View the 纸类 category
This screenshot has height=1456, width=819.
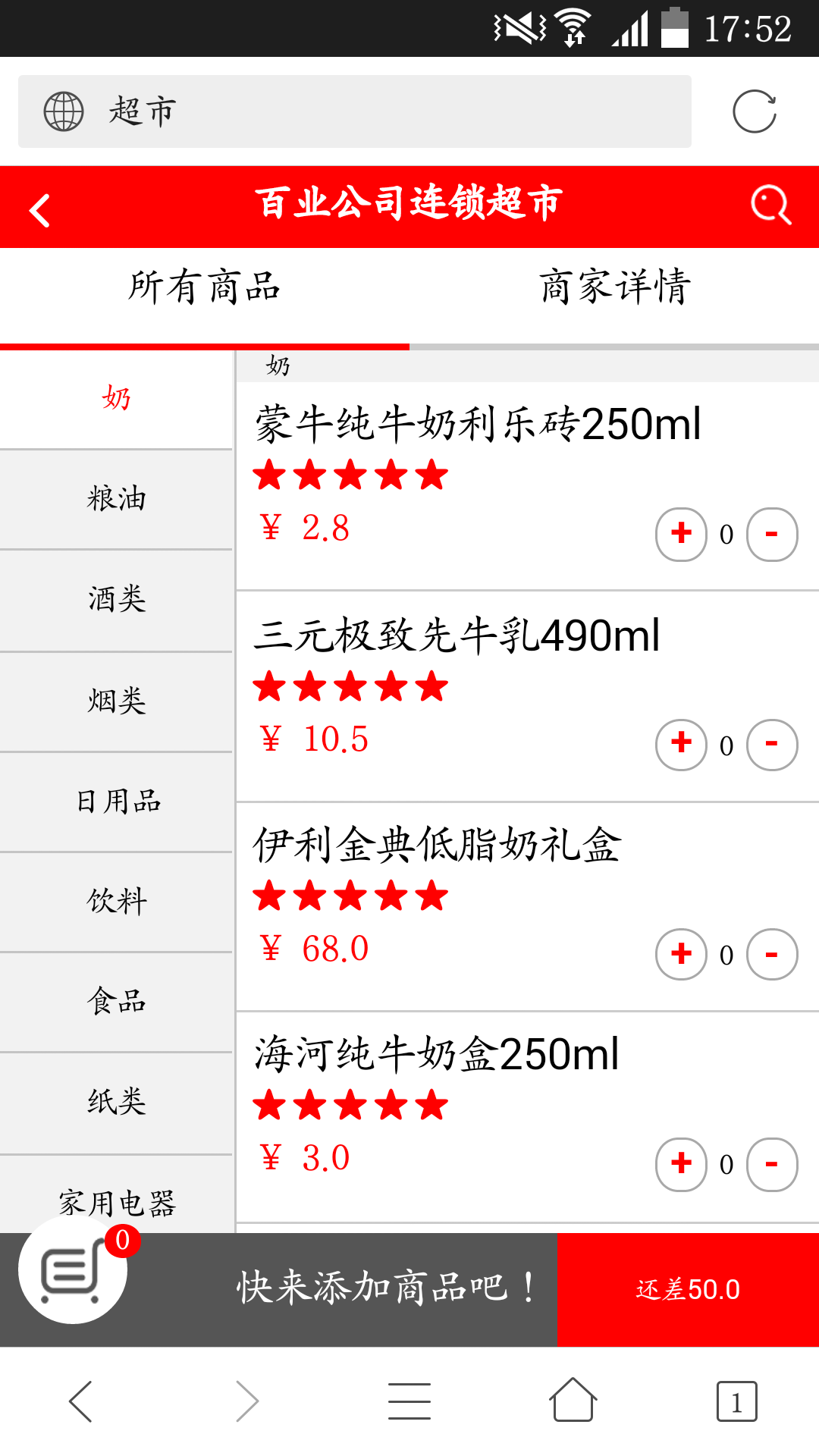pyautogui.click(x=117, y=1101)
